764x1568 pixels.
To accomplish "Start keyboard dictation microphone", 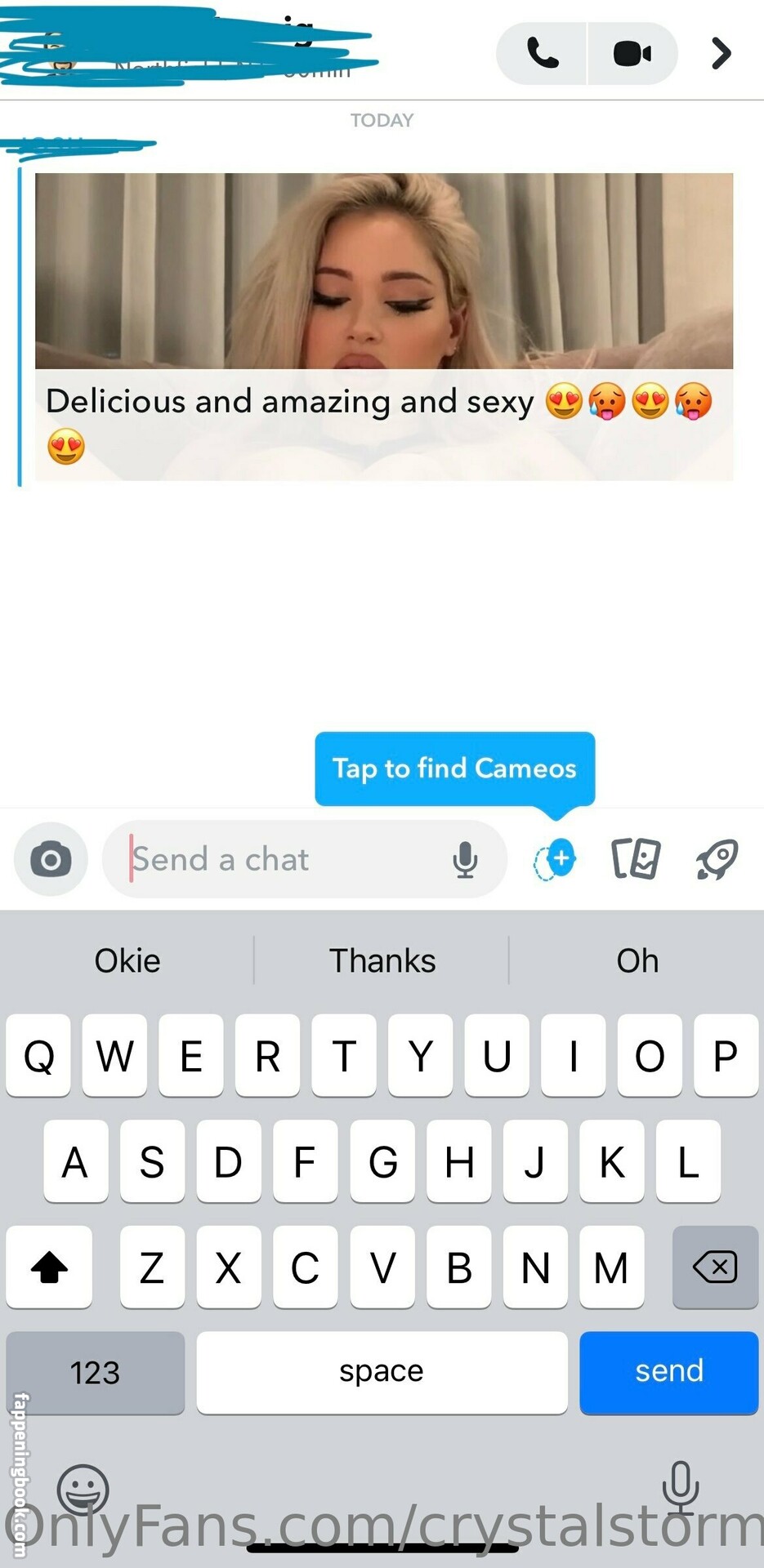I will [x=680, y=1486].
